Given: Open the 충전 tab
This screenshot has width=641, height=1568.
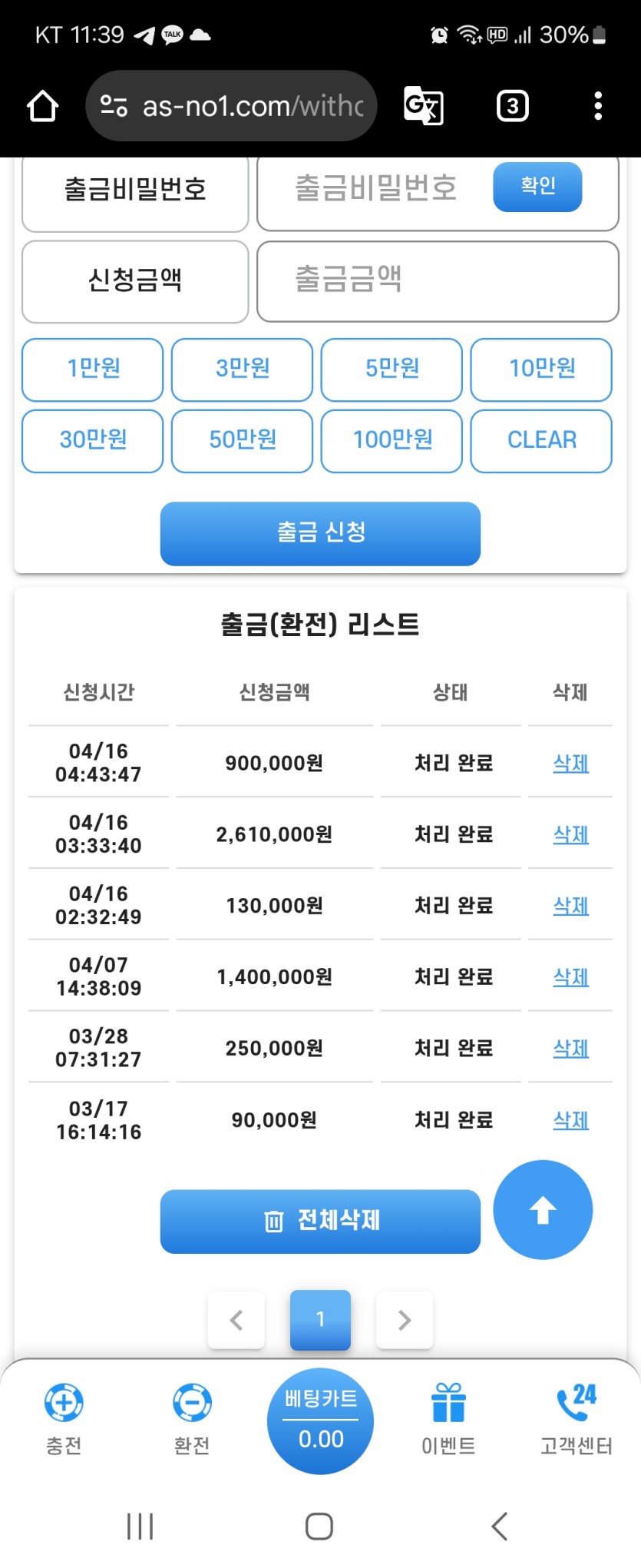Looking at the screenshot, I should click(64, 1418).
